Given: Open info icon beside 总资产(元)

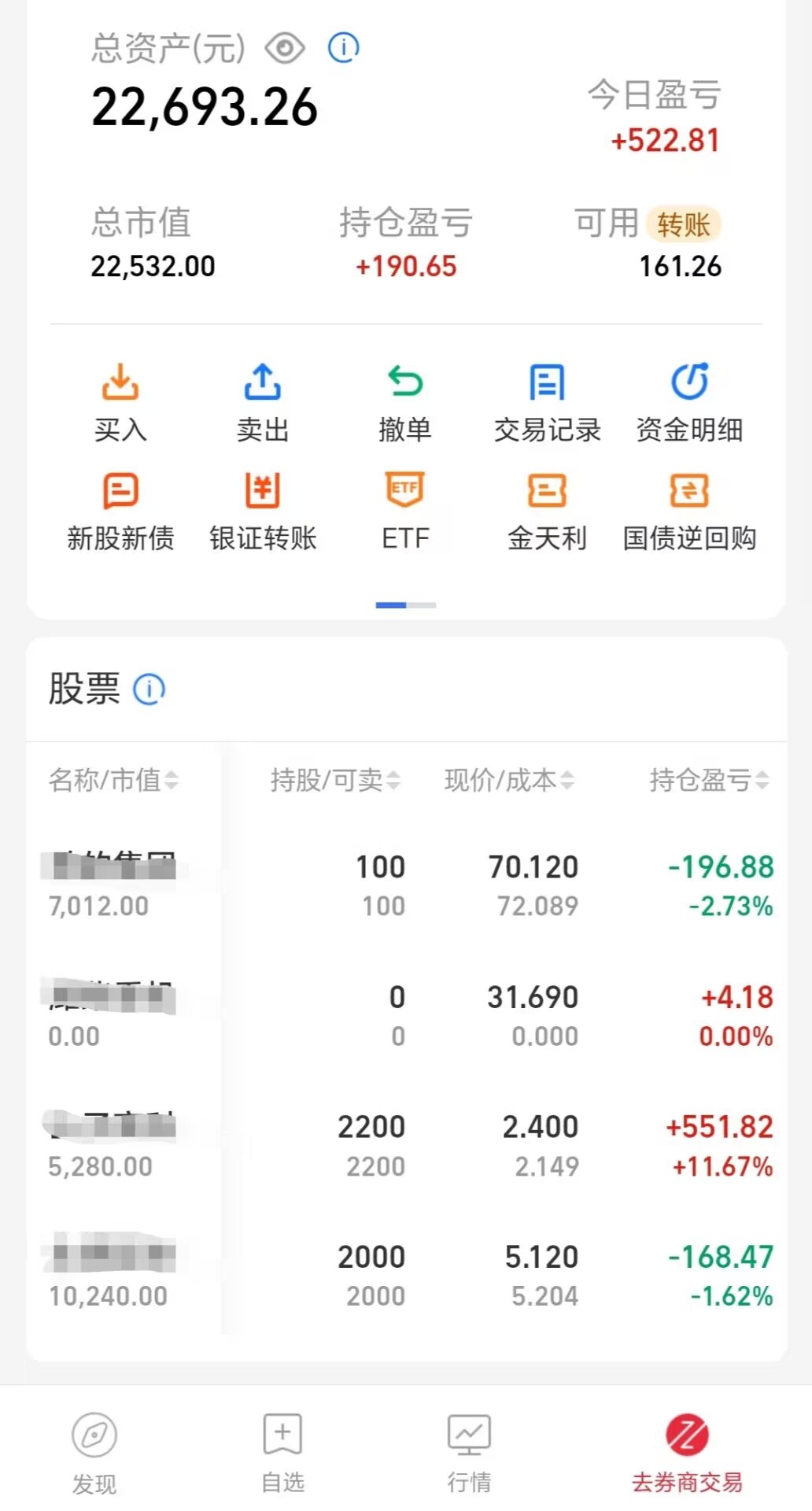Looking at the screenshot, I should (343, 48).
